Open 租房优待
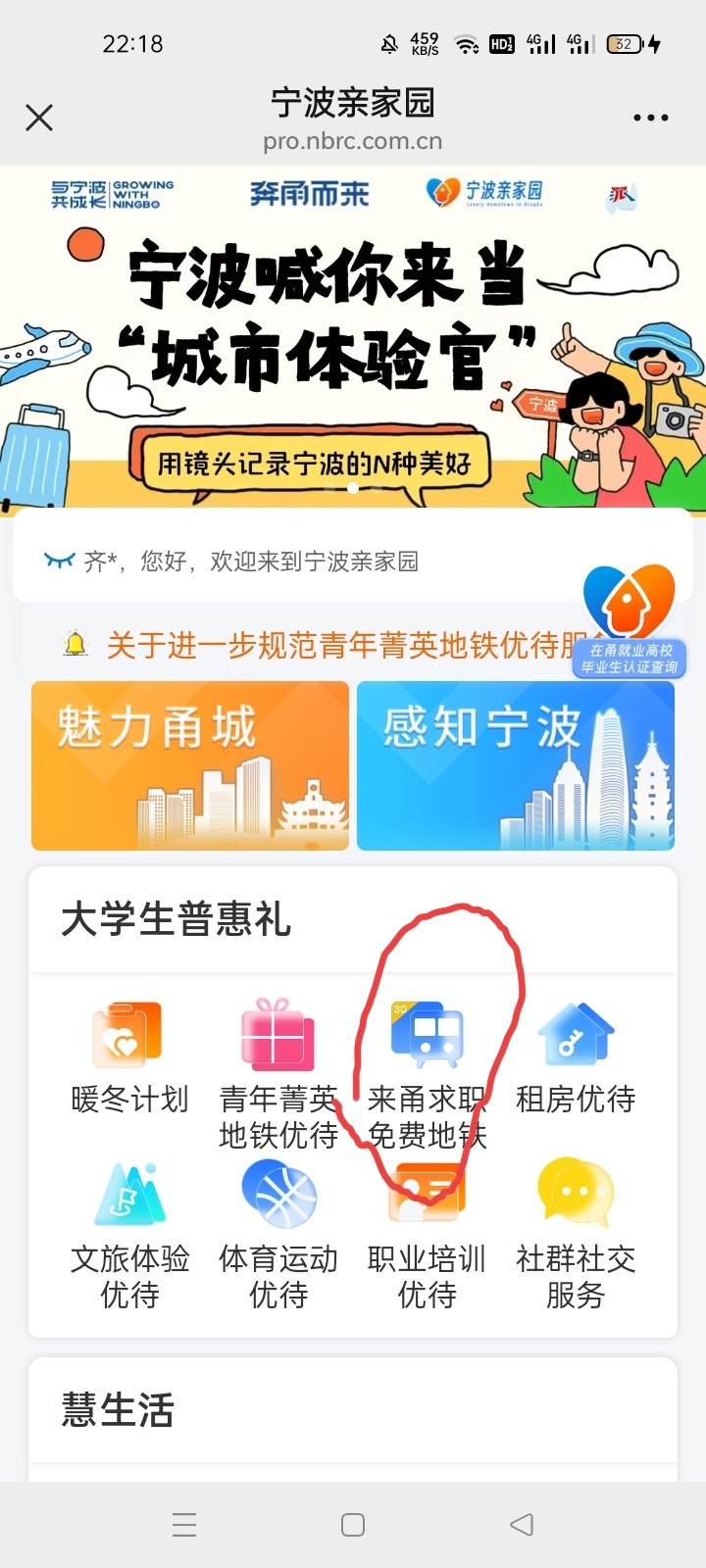 point(576,1056)
